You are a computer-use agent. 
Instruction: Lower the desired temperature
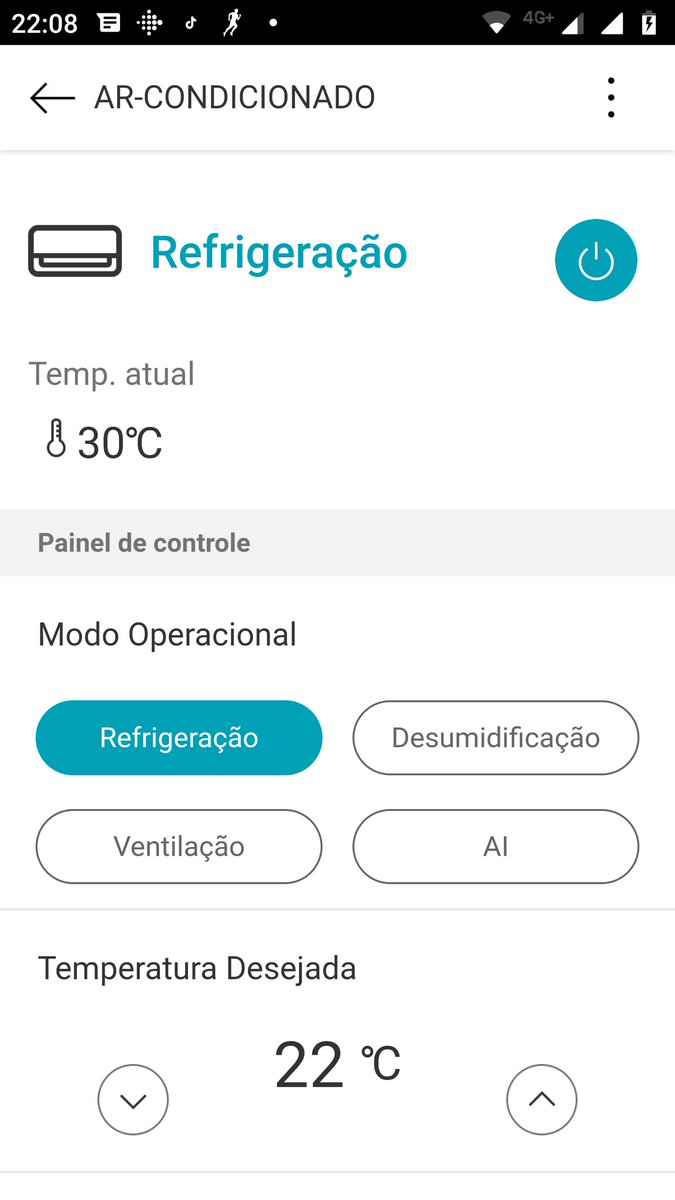pos(133,1100)
